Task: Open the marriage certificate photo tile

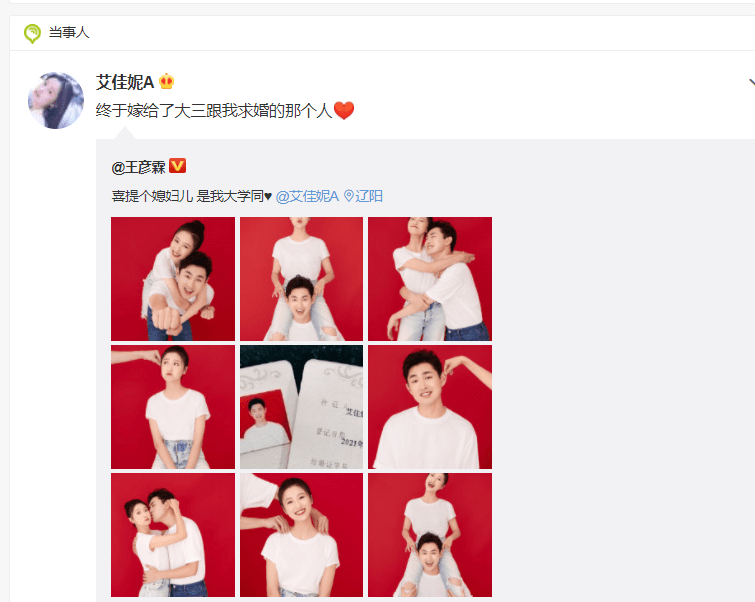Action: tap(301, 407)
